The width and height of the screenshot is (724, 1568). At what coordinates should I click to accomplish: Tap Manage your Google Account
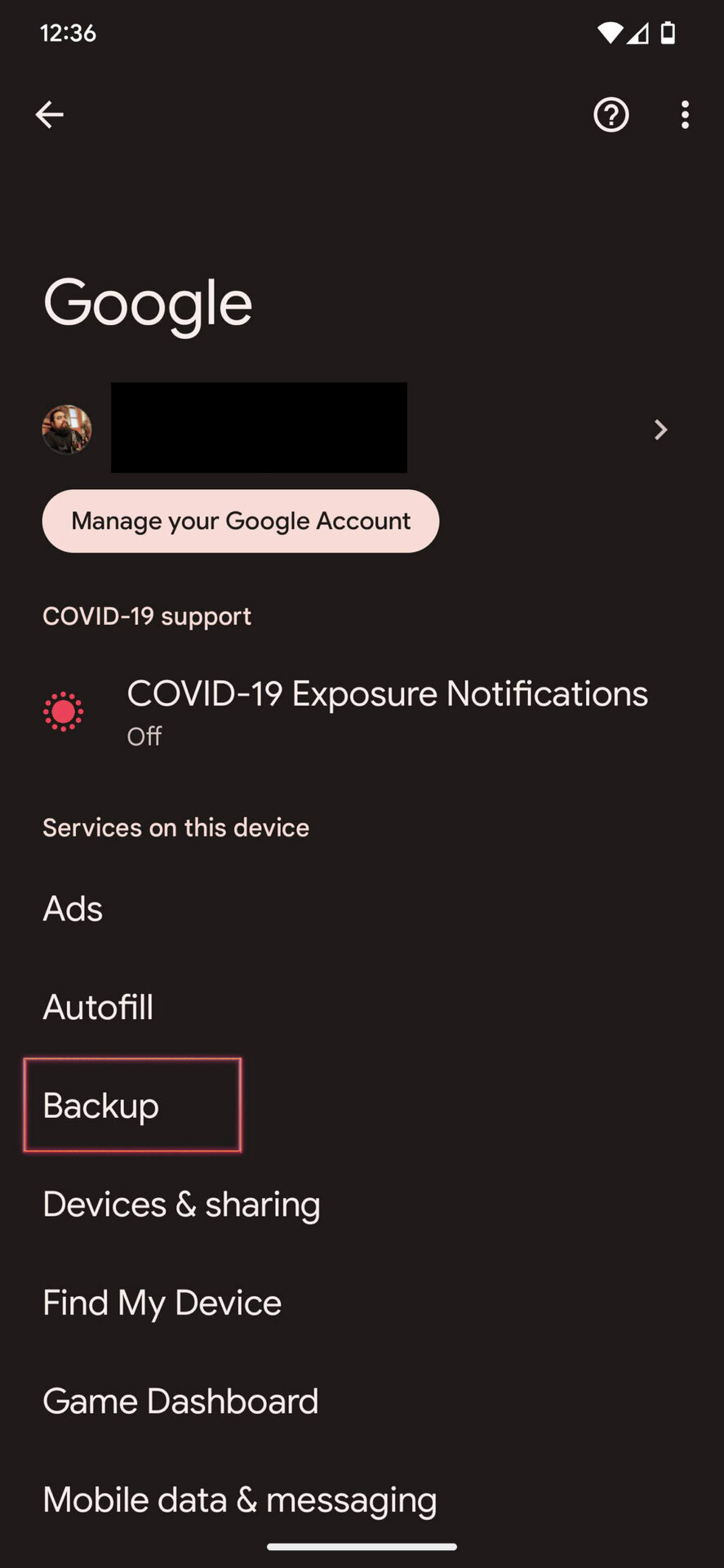[241, 521]
